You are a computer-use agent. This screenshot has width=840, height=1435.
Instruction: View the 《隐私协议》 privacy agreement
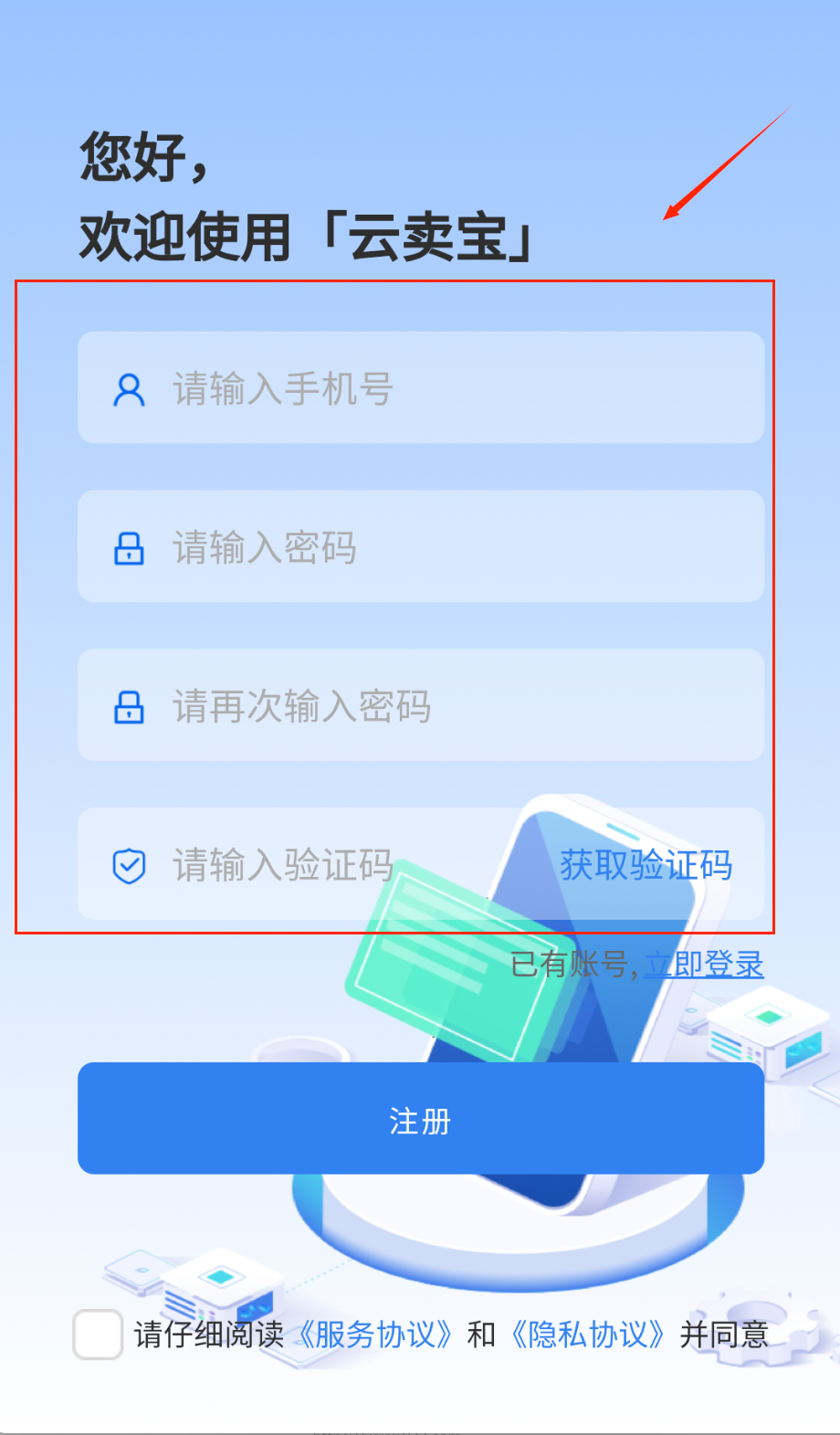coord(587,1335)
